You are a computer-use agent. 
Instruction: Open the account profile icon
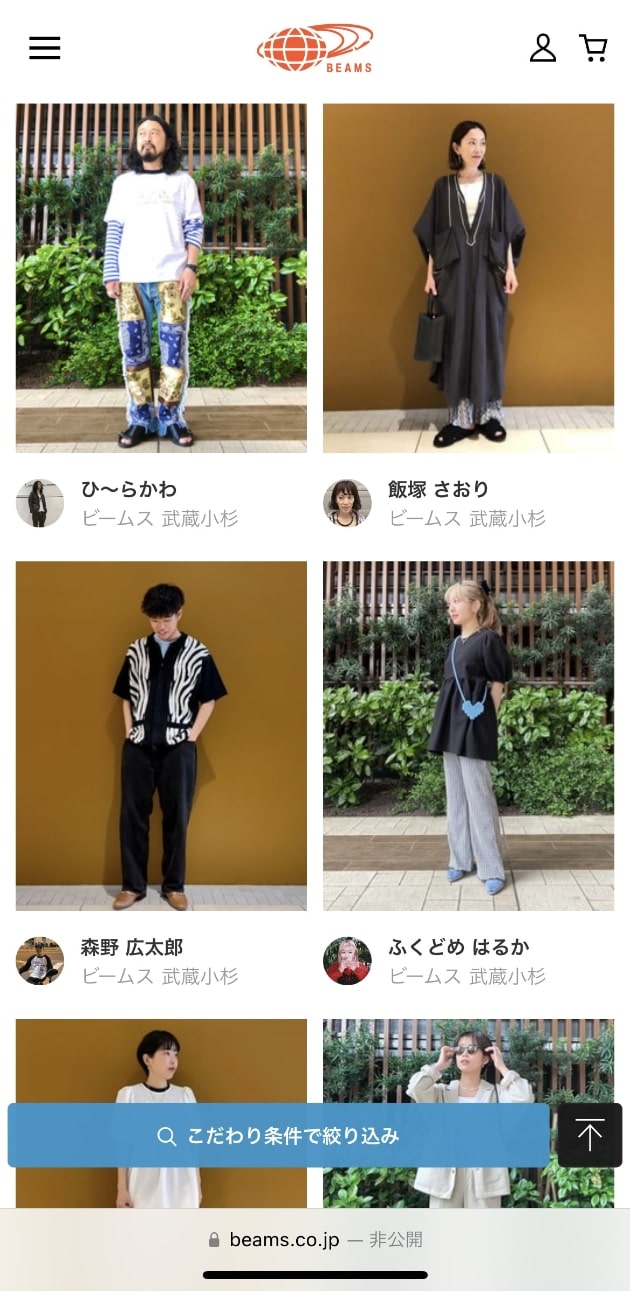pyautogui.click(x=542, y=48)
